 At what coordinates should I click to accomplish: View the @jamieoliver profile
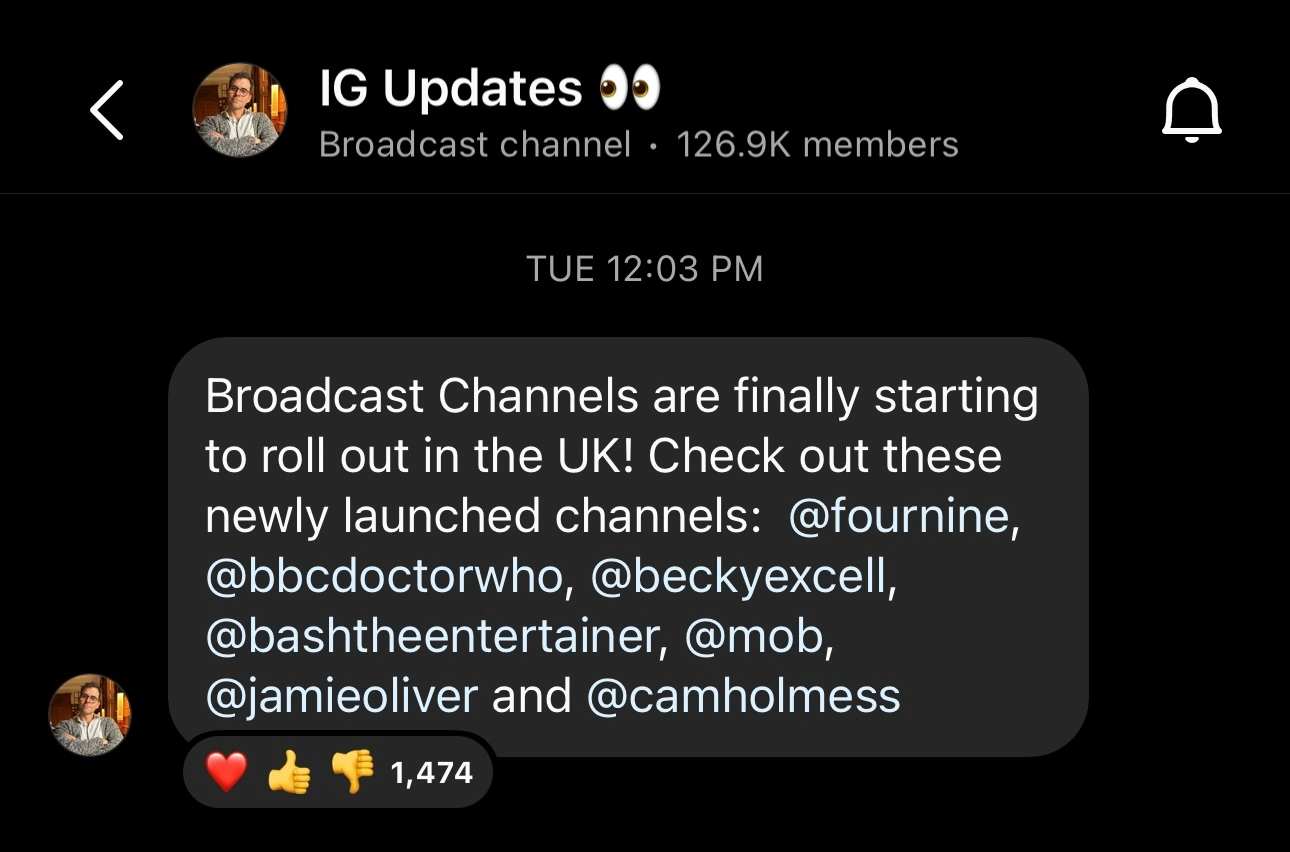(x=341, y=696)
